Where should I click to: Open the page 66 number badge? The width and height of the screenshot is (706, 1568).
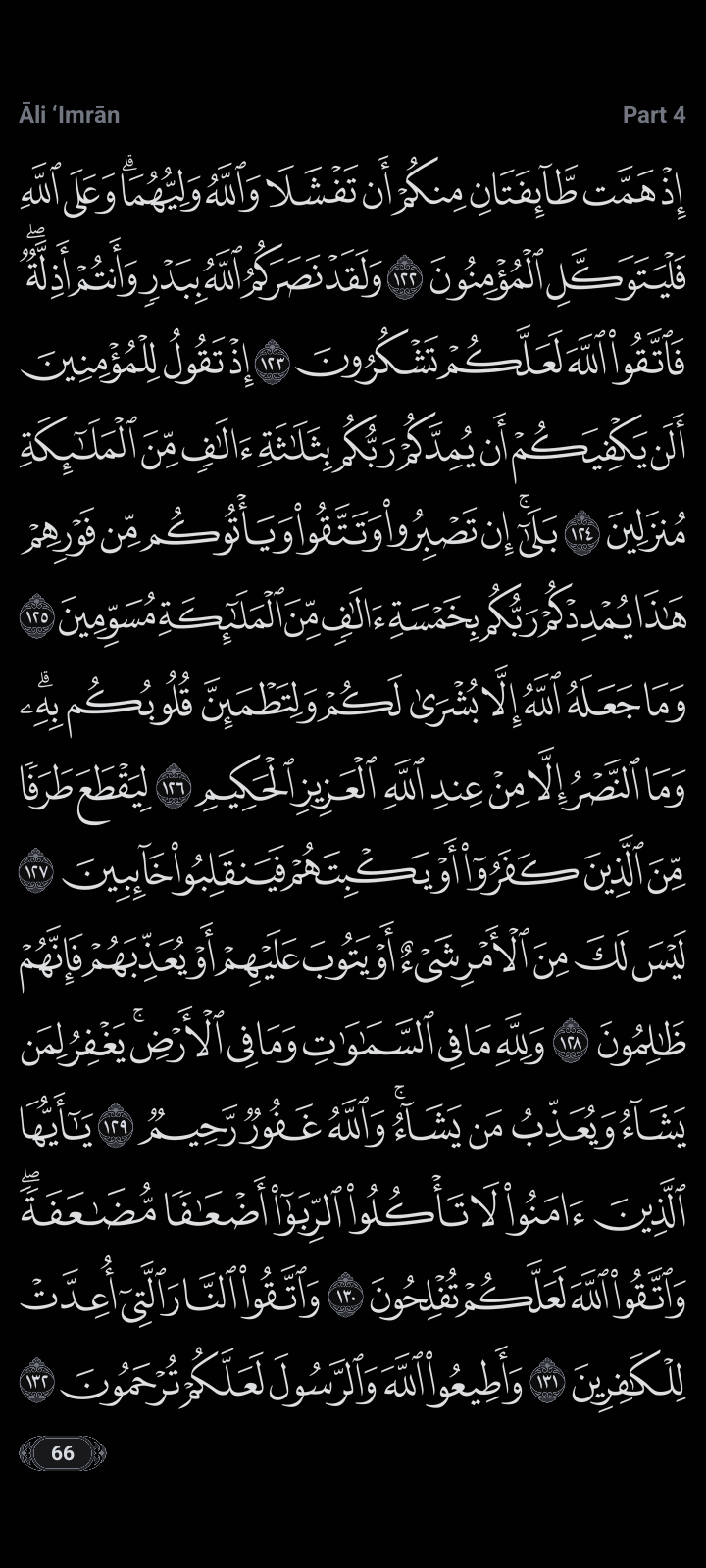coord(62,1452)
